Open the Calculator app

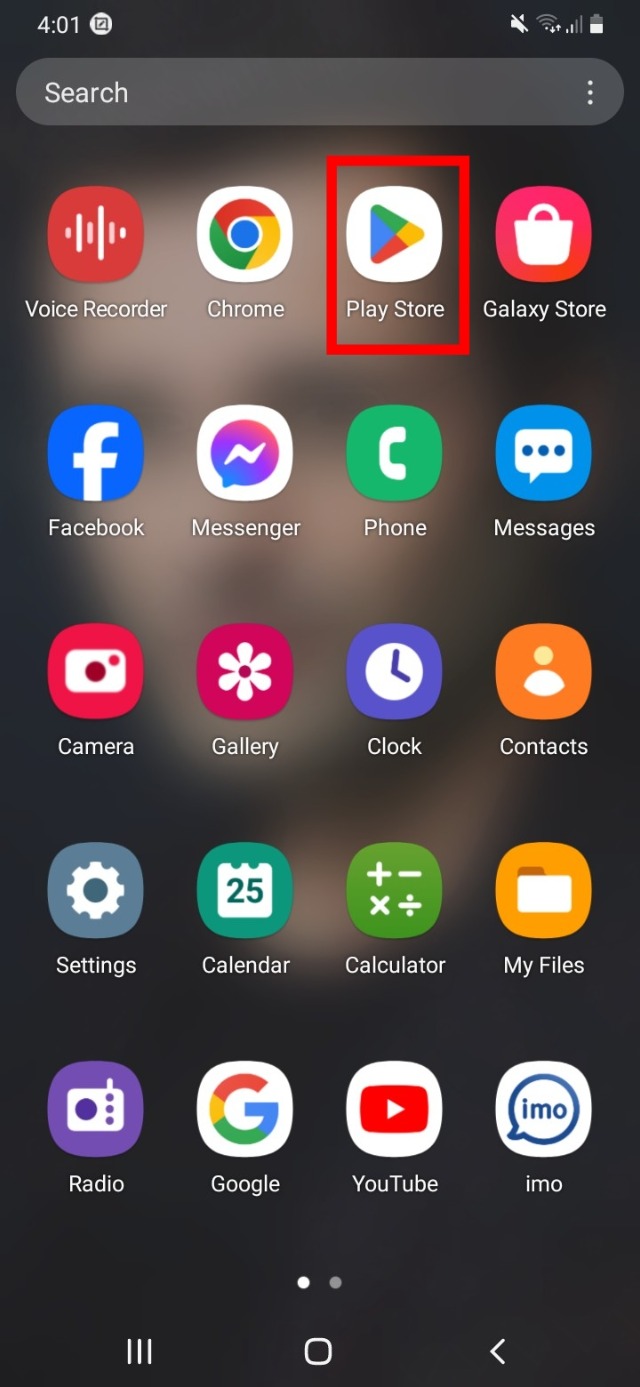[395, 890]
